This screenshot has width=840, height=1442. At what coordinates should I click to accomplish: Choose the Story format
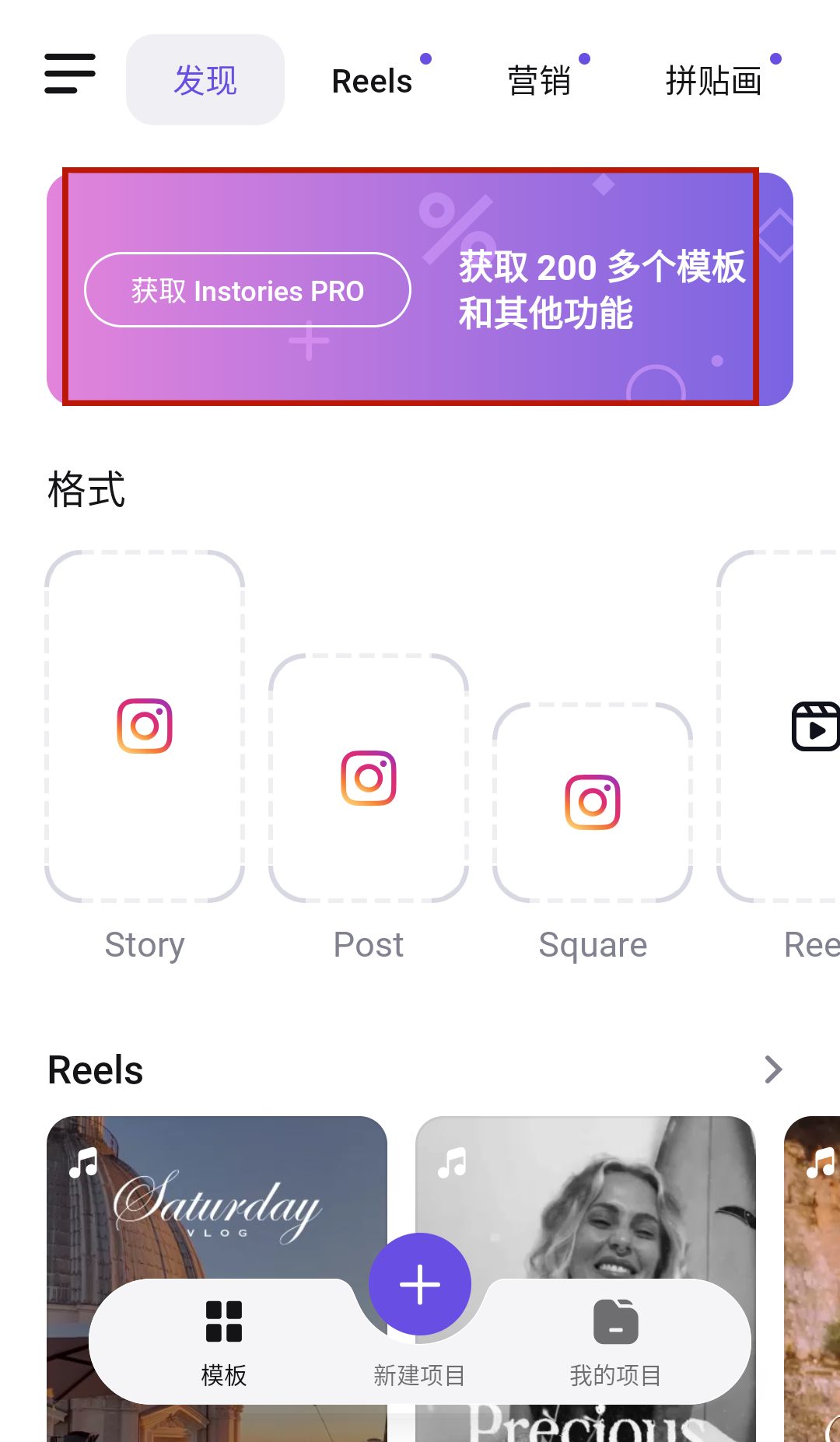(145, 726)
